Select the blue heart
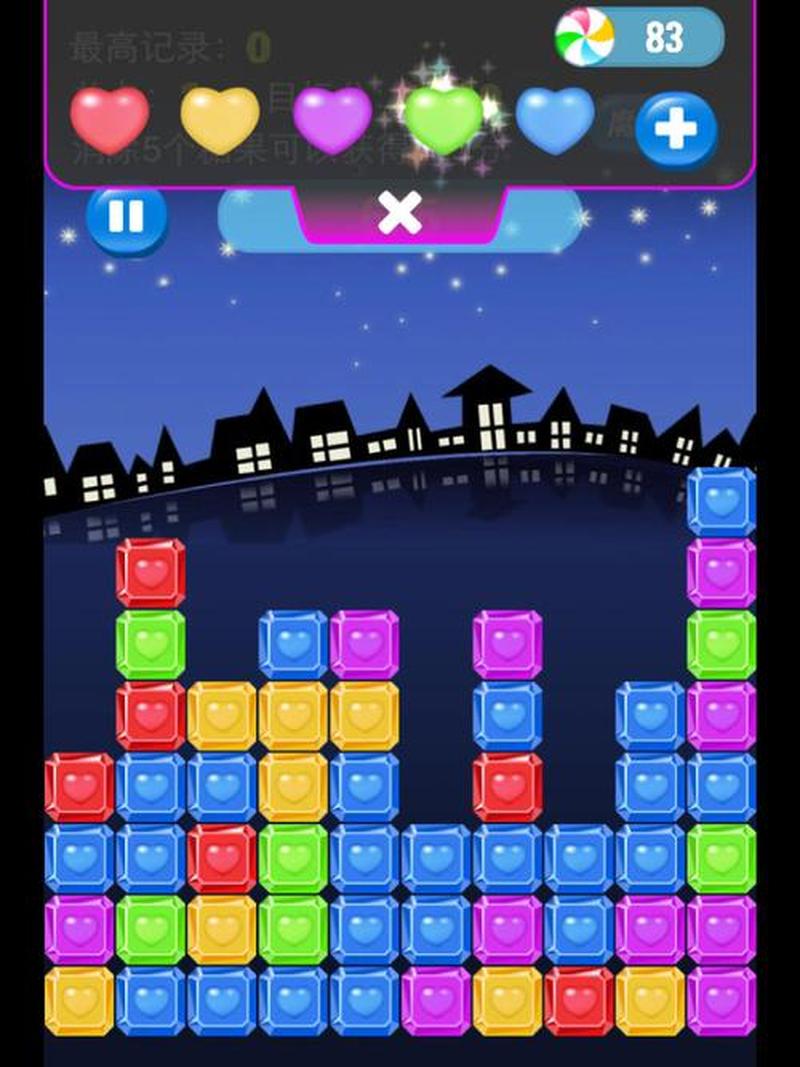The height and width of the screenshot is (1067, 800). pos(555,120)
